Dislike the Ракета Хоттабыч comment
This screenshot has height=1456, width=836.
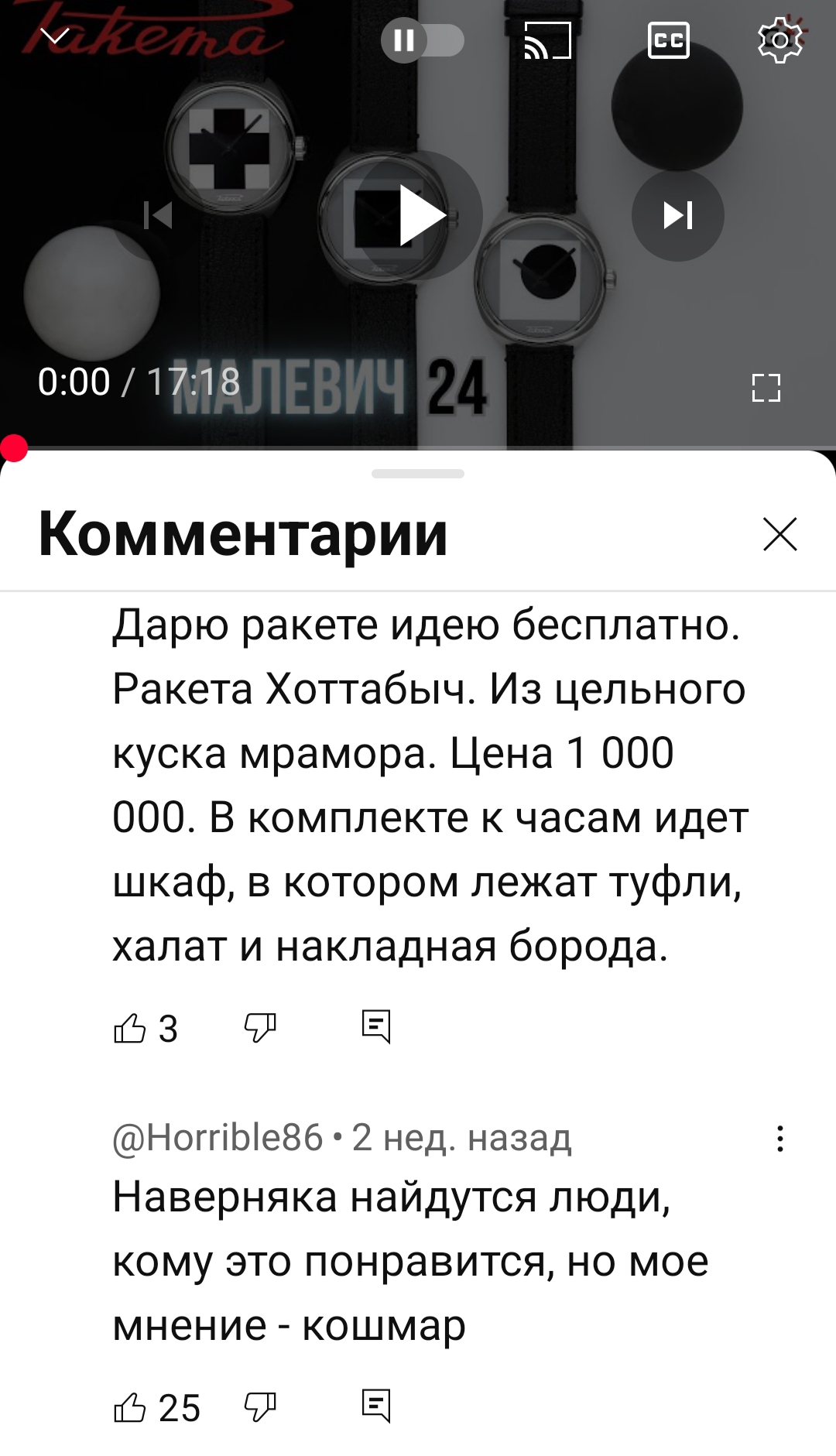[260, 1028]
